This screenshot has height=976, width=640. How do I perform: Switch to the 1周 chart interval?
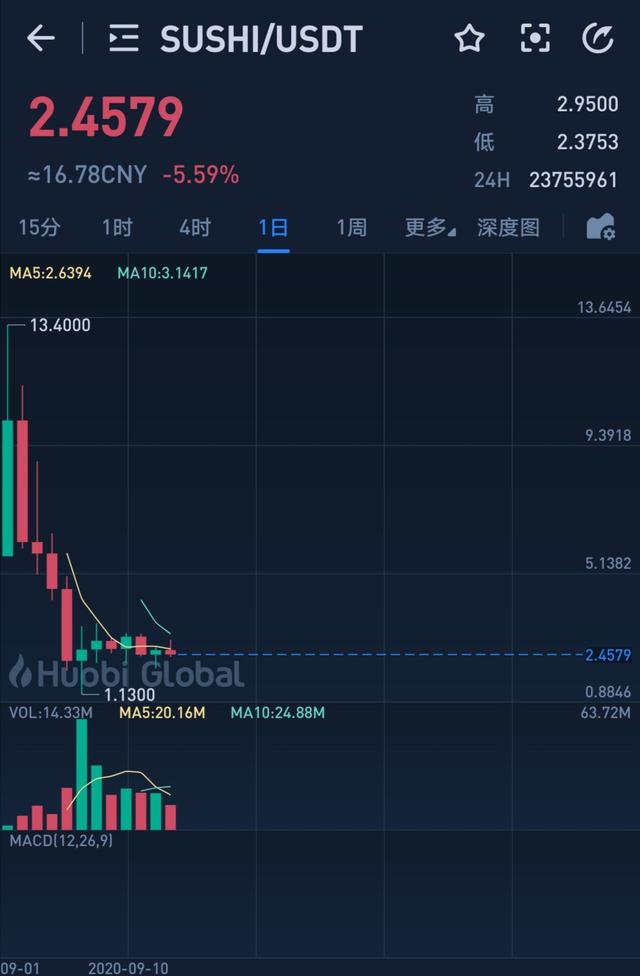[x=351, y=228]
